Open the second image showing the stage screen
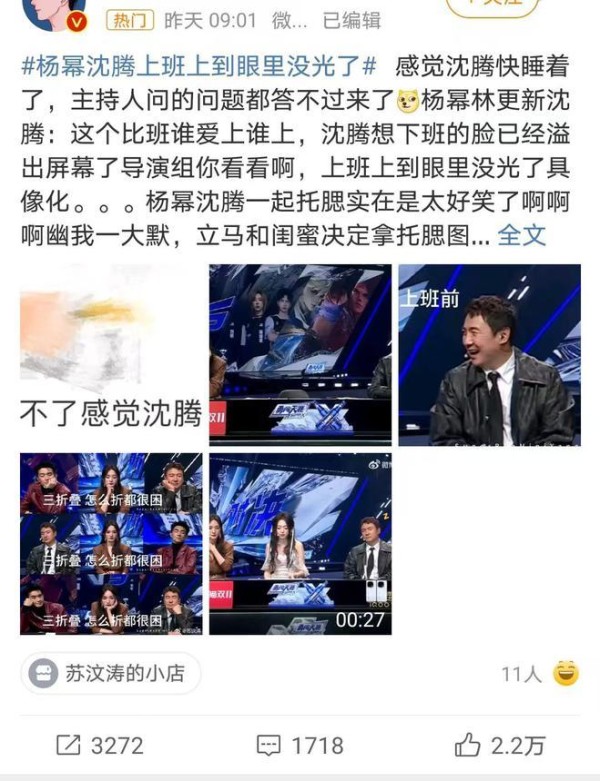The height and width of the screenshot is (781, 600). [x=300, y=355]
